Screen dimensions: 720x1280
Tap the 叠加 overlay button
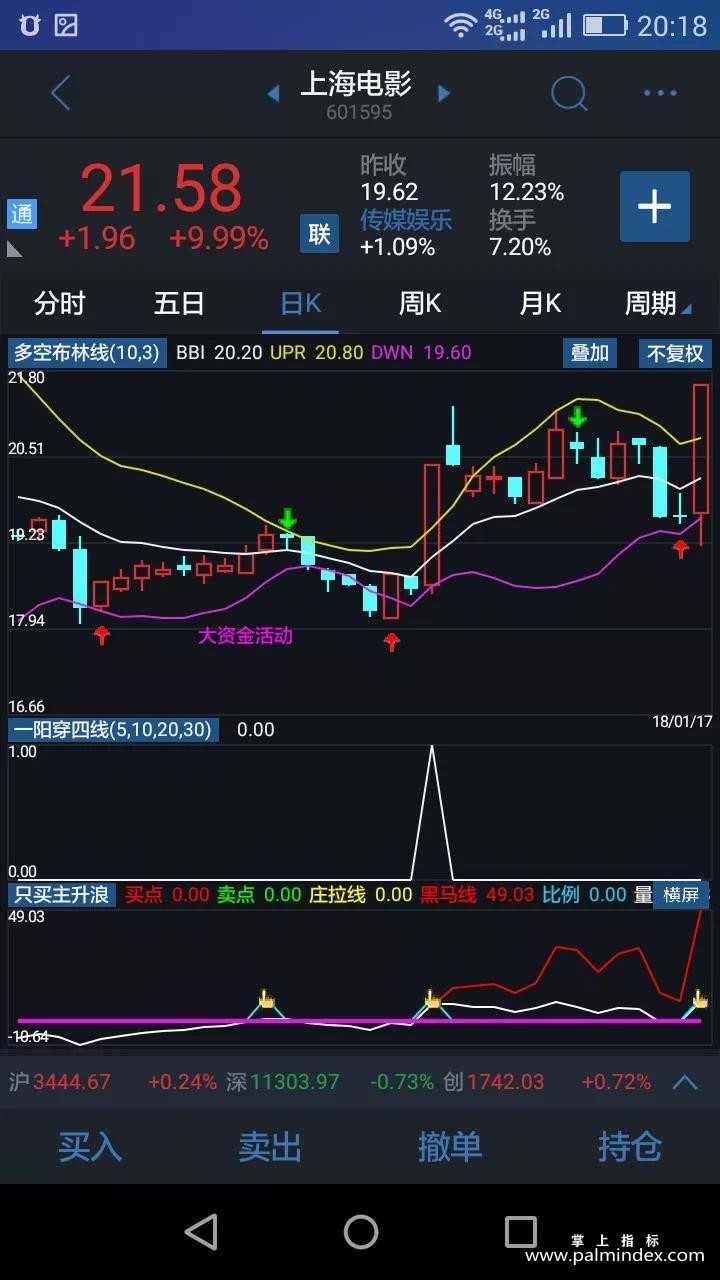click(x=589, y=353)
